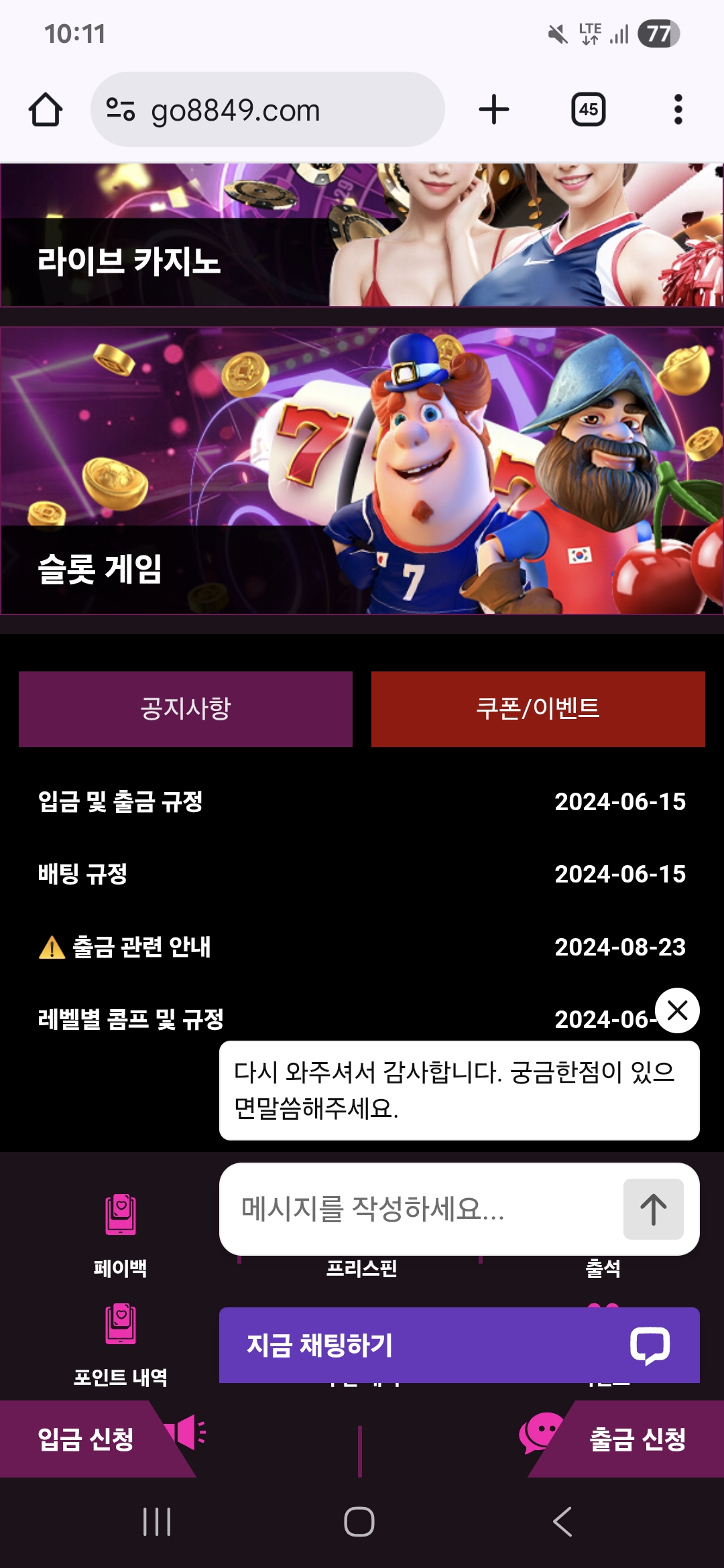Image resolution: width=724 pixels, height=1568 pixels.
Task: Open a new browser tab
Action: point(494,109)
